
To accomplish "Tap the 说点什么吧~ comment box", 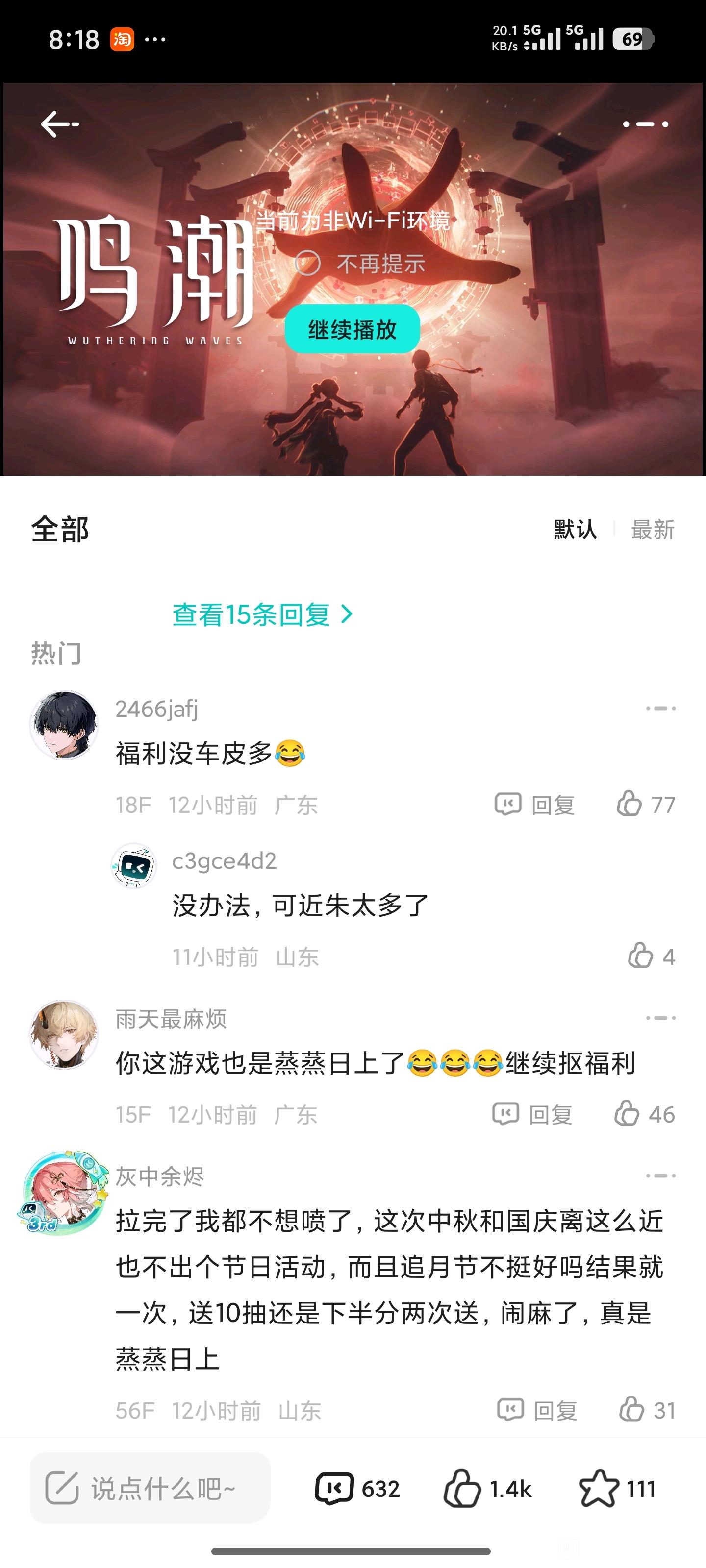I will [x=150, y=1488].
